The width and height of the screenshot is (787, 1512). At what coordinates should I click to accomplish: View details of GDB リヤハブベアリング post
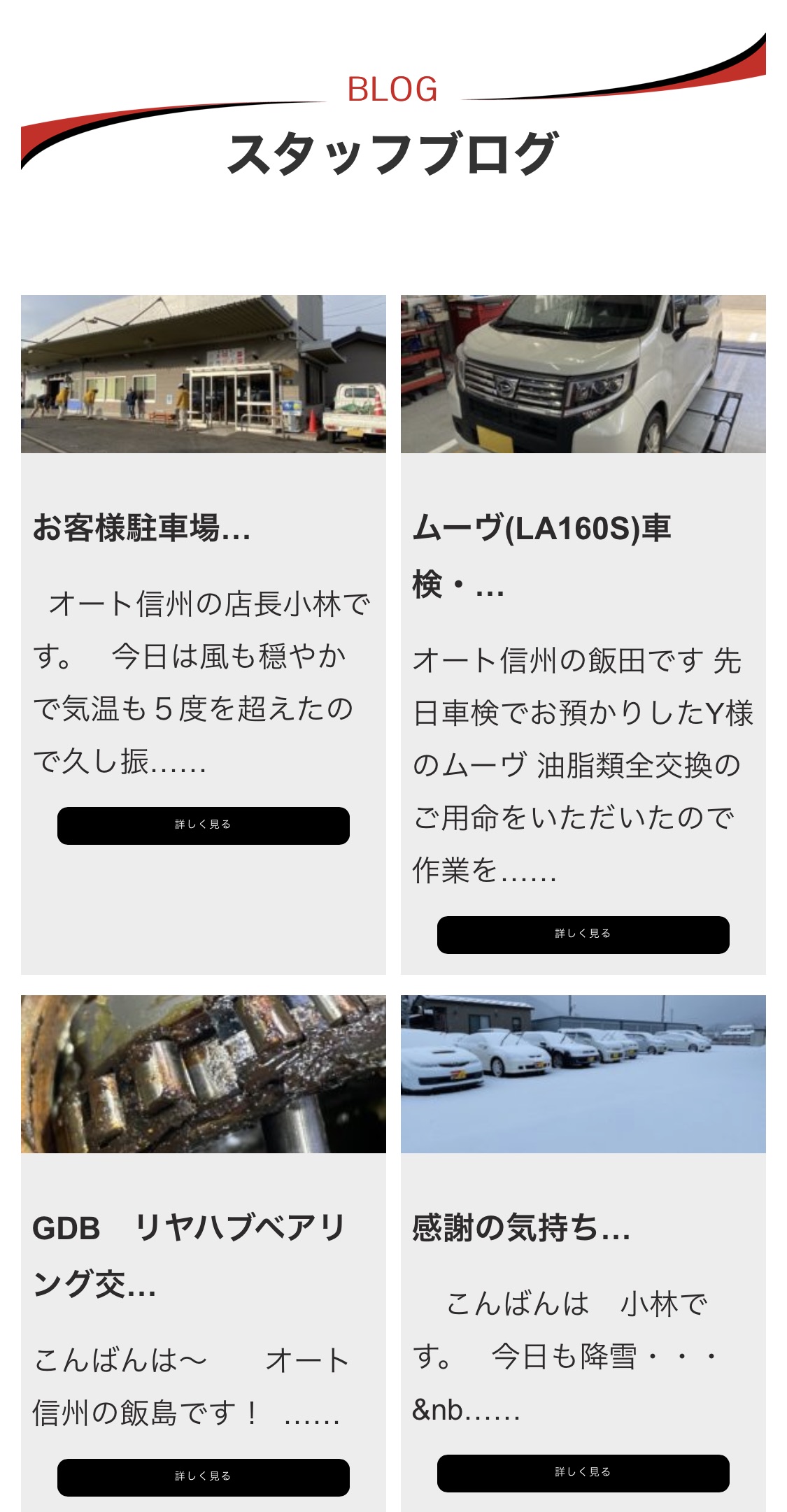203,1477
